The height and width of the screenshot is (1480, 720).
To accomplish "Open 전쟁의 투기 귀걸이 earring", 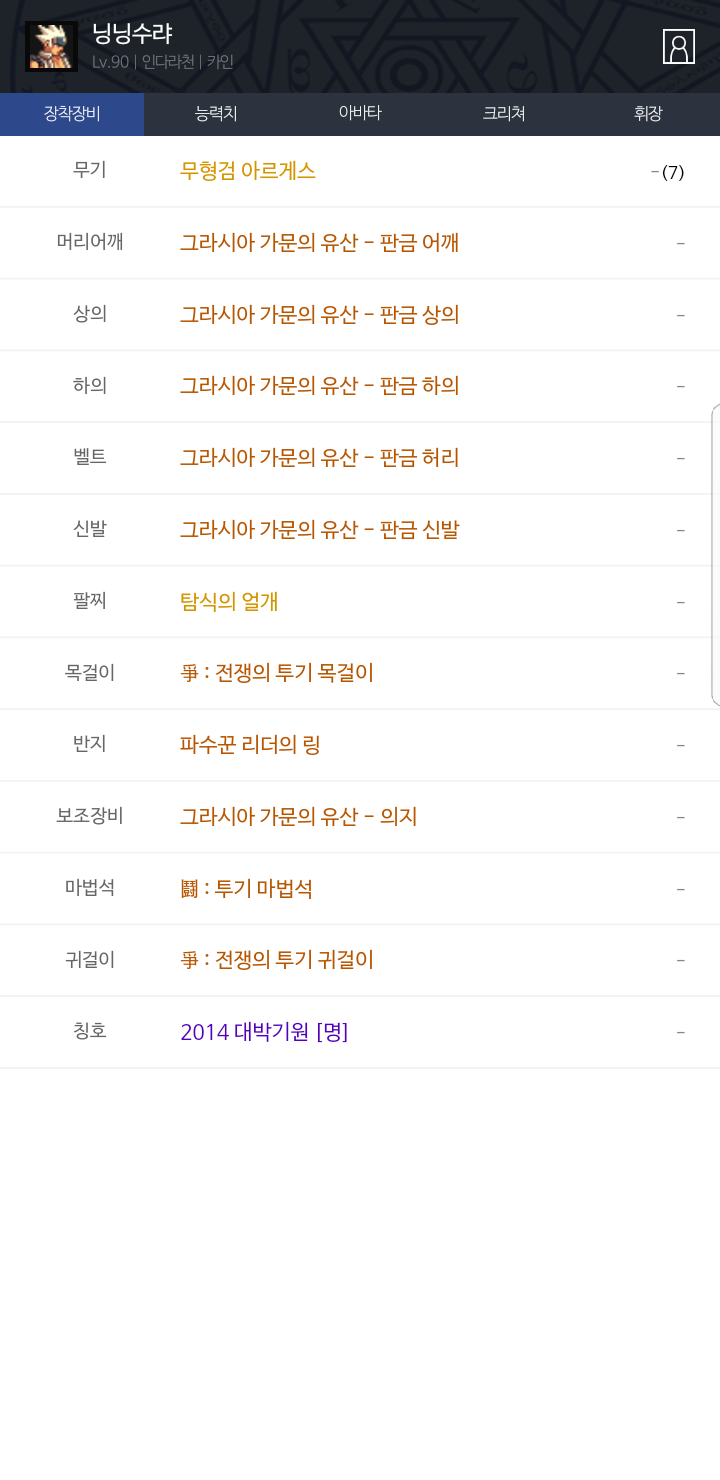I will tap(277, 960).
